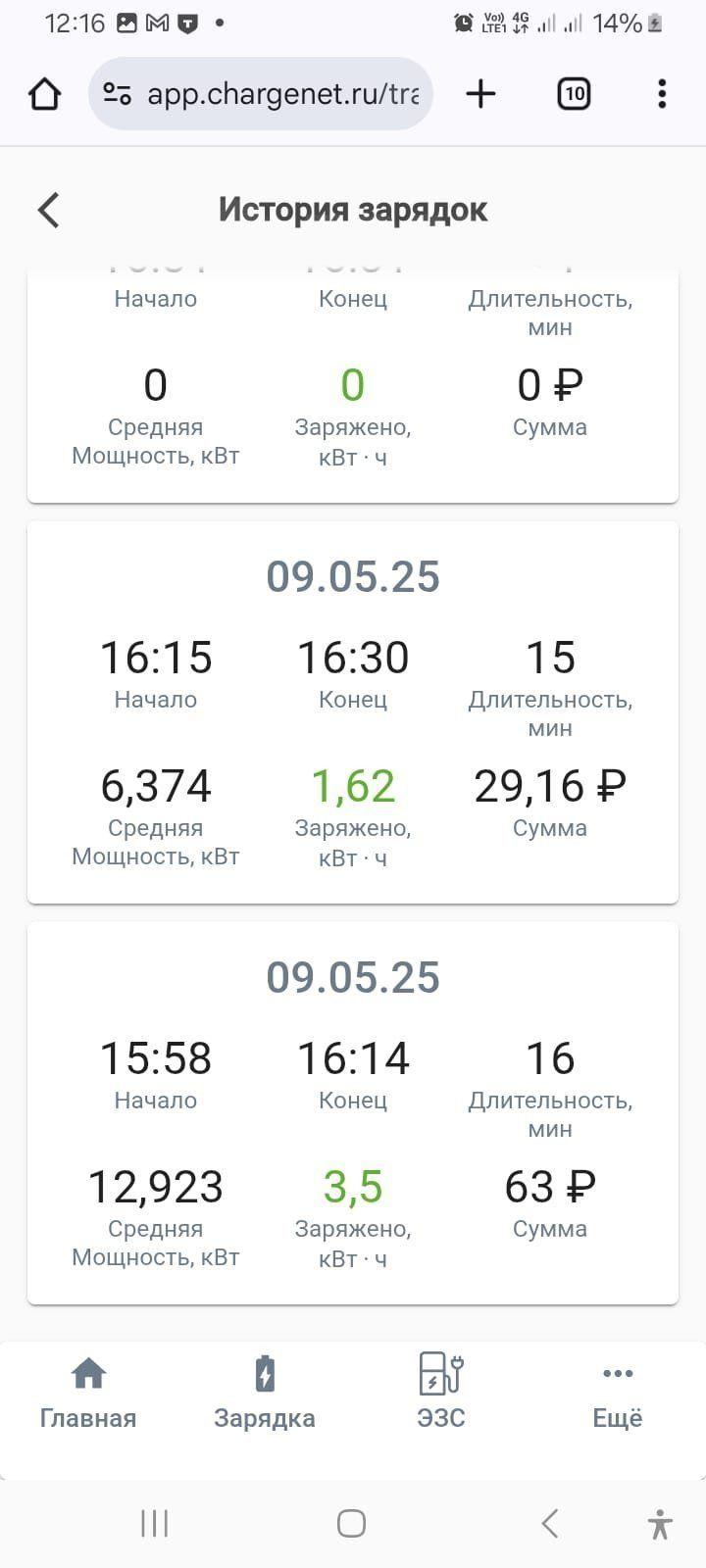Open the browser home page
The width and height of the screenshot is (706, 1568).
pos(44,94)
